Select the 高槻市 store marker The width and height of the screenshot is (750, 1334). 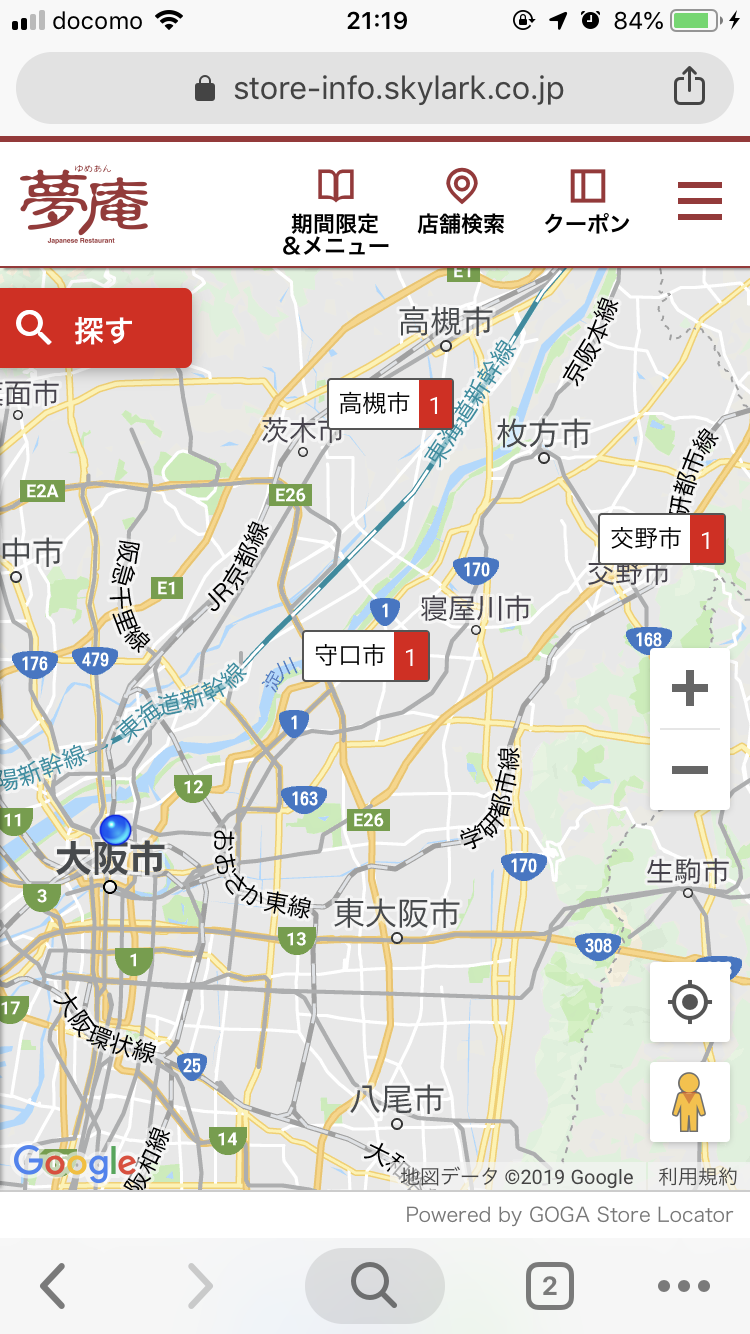(x=390, y=404)
